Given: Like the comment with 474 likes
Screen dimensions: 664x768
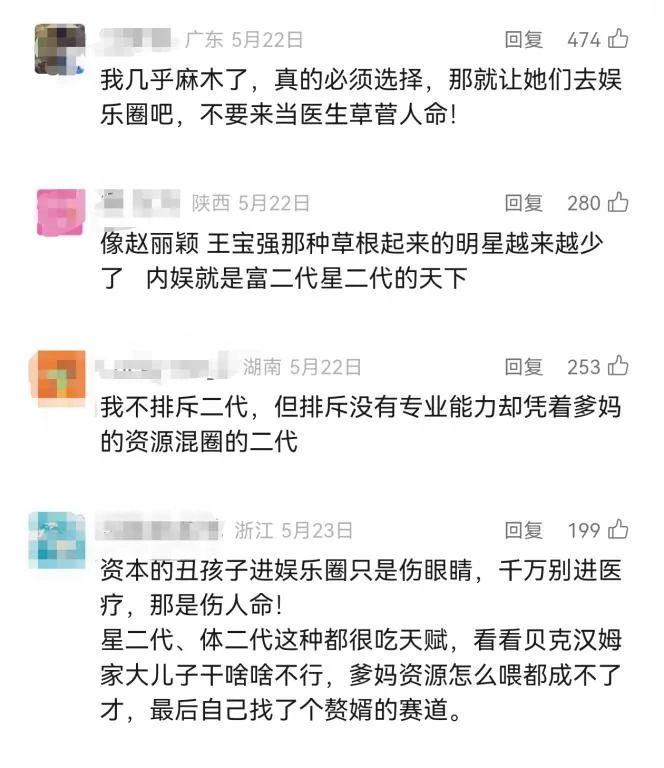Looking at the screenshot, I should (618, 40).
